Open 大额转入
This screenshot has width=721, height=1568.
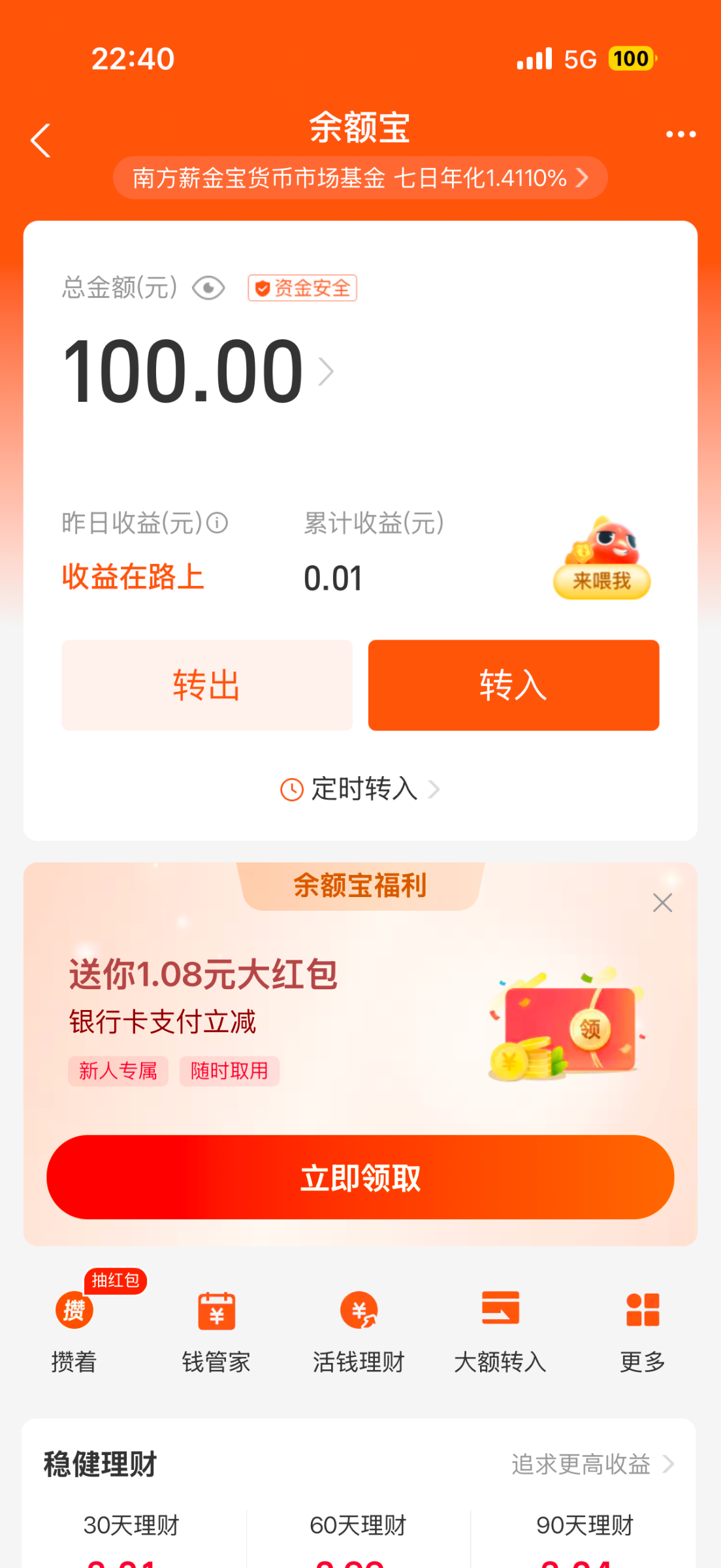500,1328
